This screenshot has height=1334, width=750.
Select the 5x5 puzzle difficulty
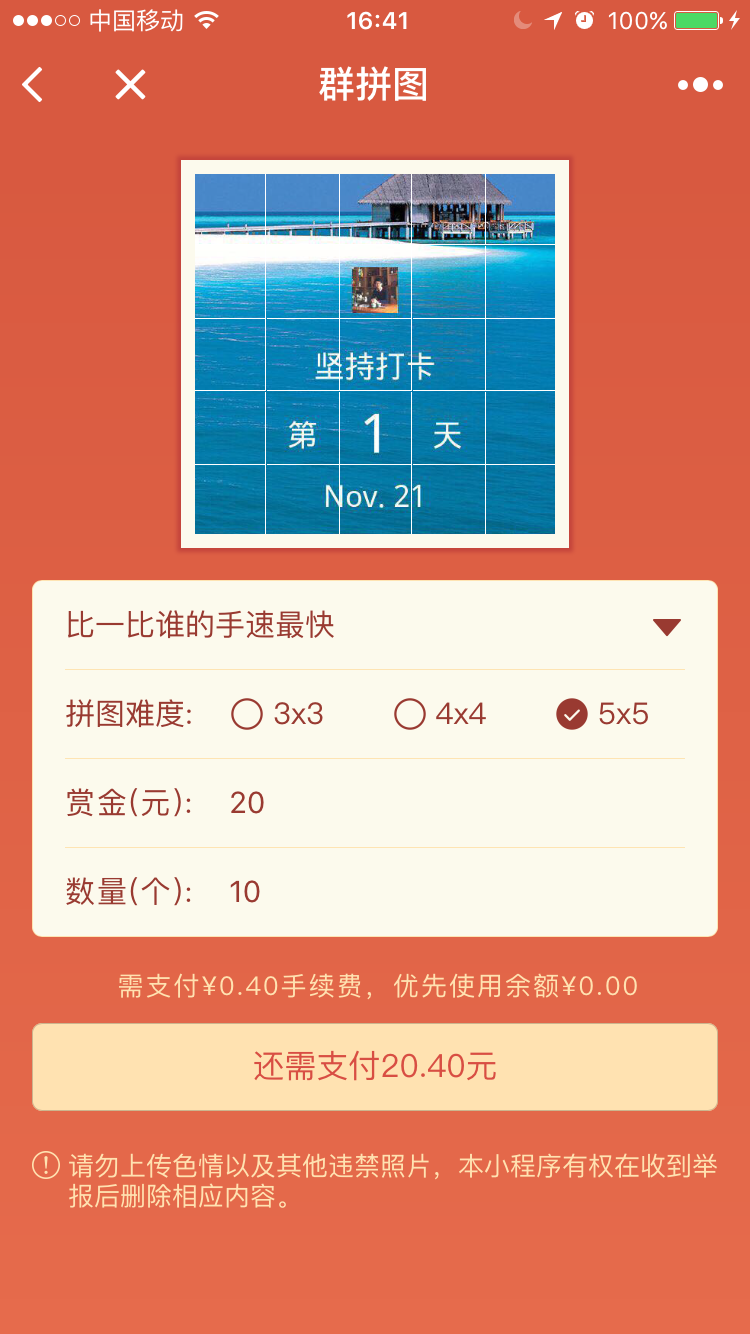(x=572, y=714)
